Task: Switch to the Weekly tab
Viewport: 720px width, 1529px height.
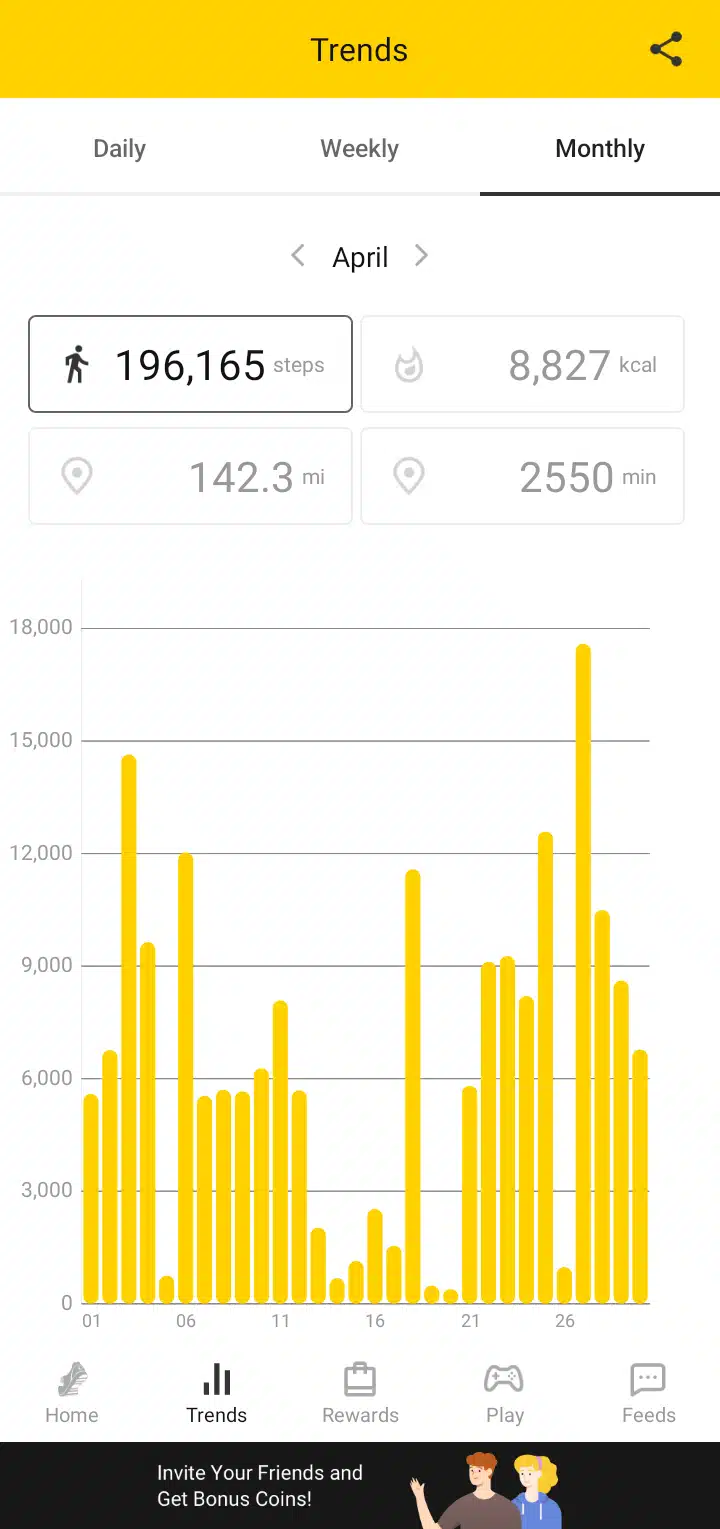Action: tap(359, 149)
